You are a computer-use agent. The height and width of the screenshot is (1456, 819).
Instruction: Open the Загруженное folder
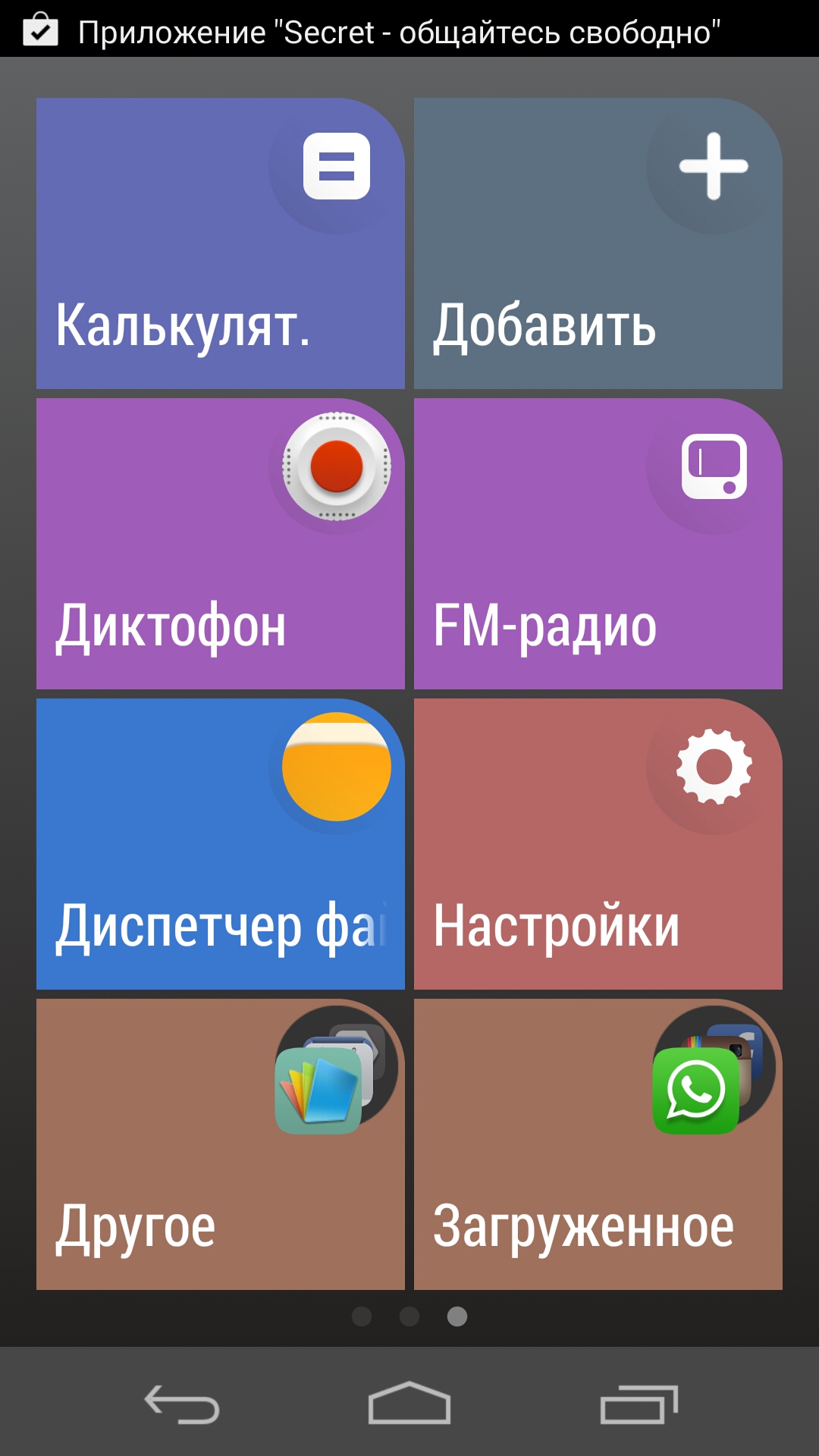coord(598,1144)
